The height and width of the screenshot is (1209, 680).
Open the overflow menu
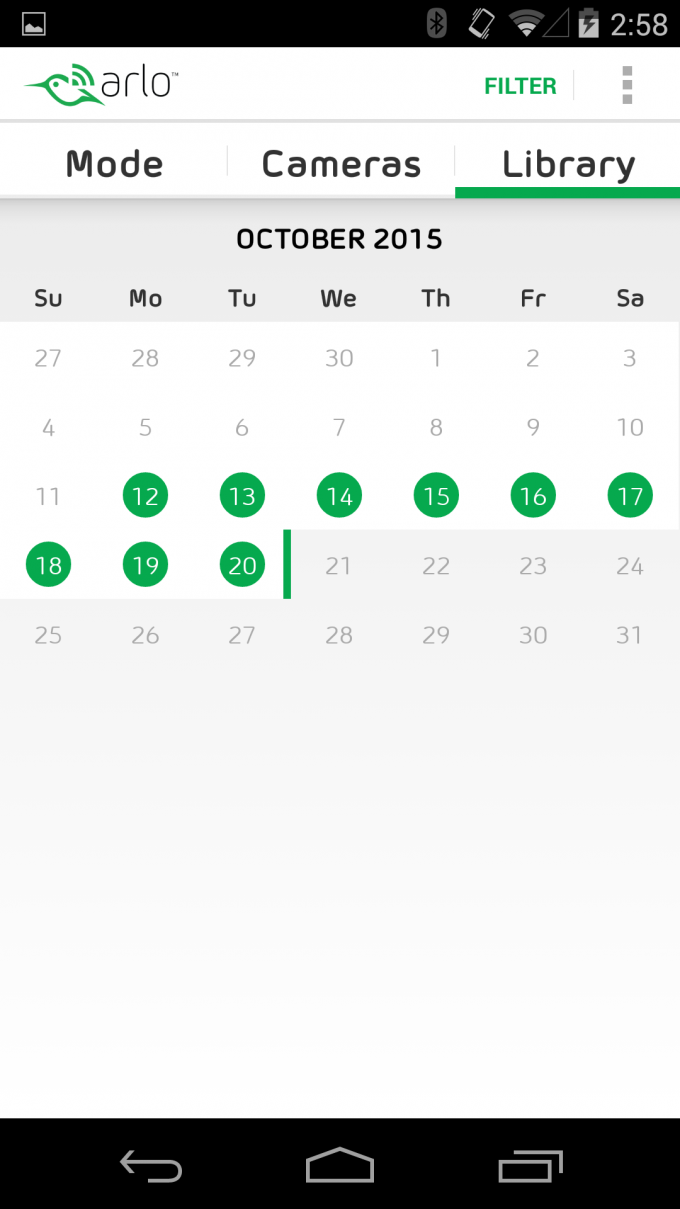[x=627, y=86]
